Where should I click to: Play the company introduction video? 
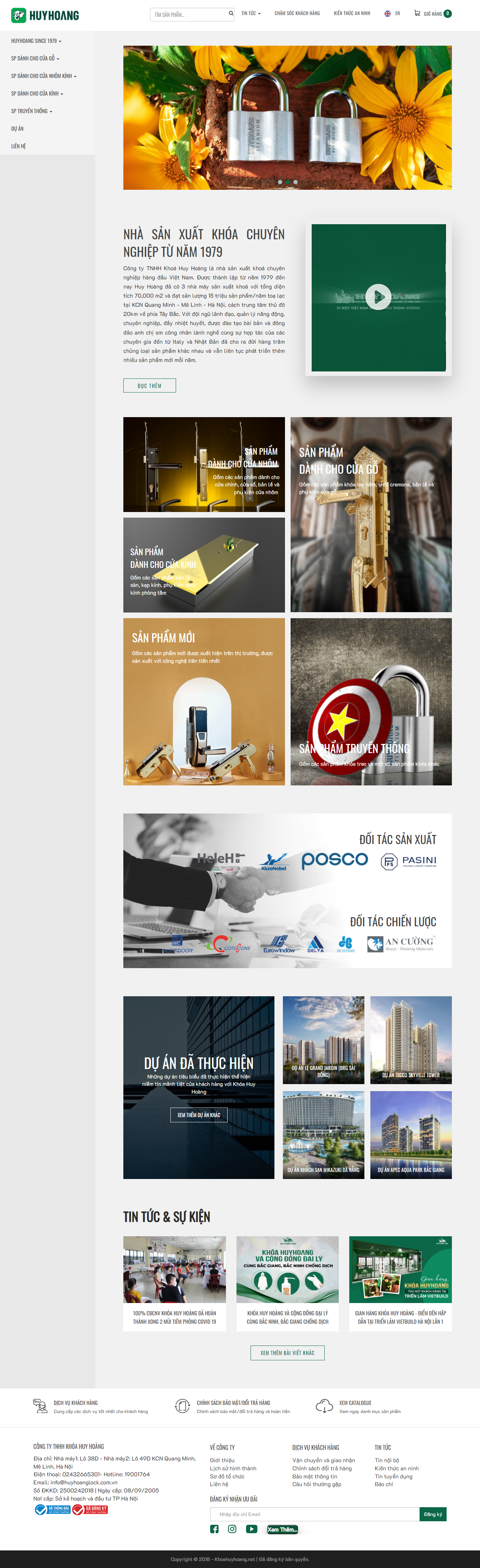(378, 297)
